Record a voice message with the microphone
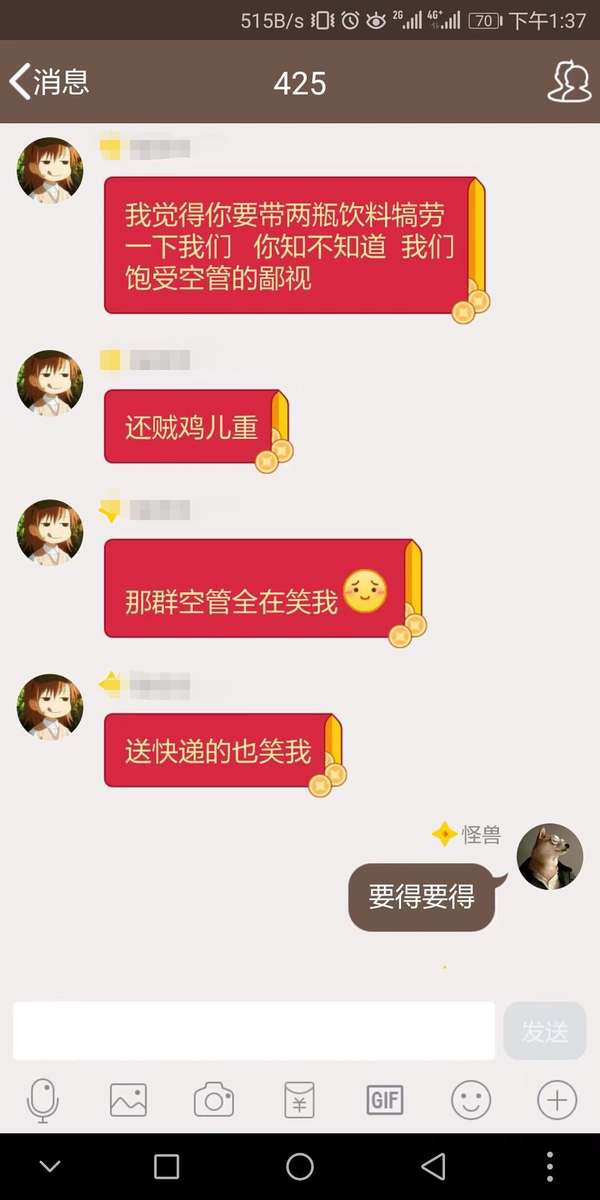This screenshot has height=1200, width=600. click(x=42, y=1100)
